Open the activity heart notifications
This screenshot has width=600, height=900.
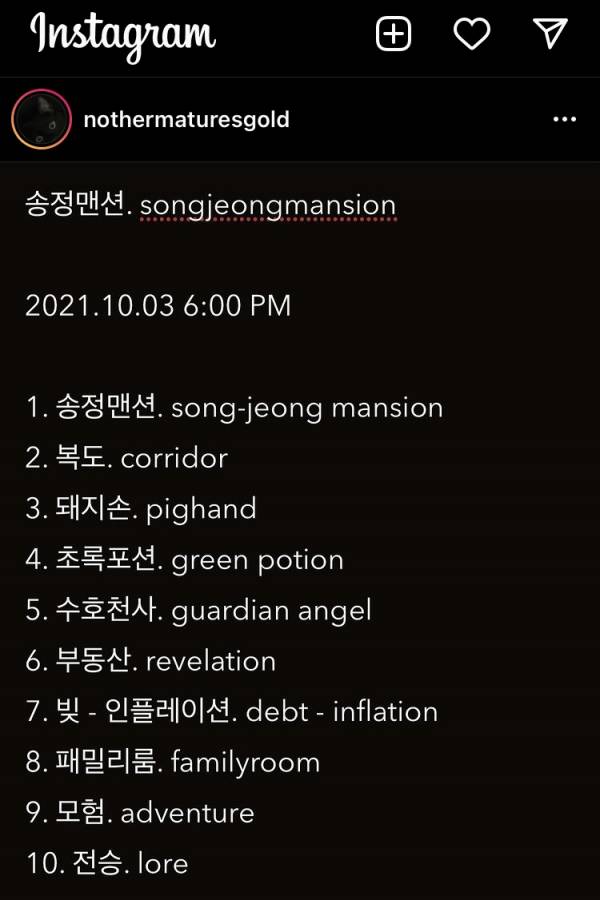[472, 34]
